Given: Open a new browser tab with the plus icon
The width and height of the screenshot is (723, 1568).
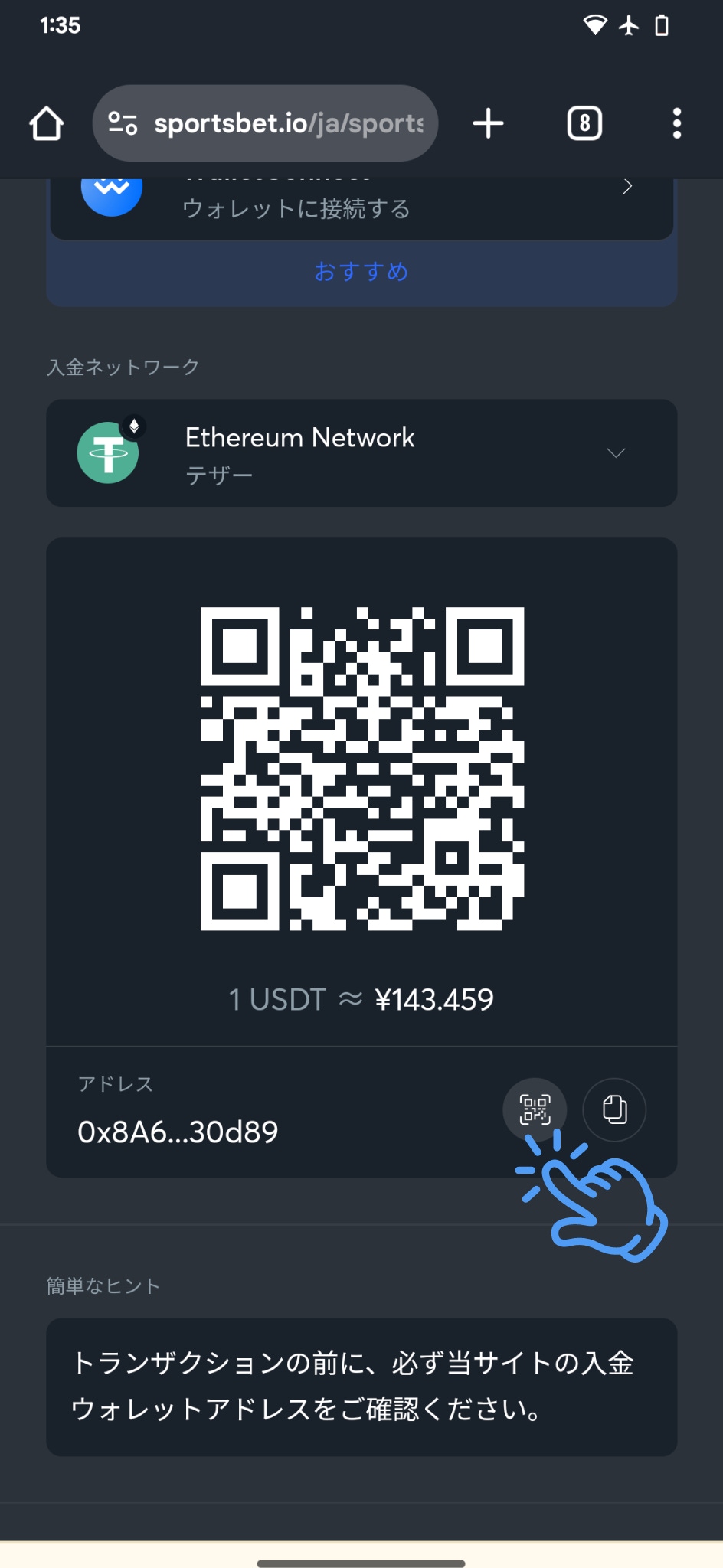Looking at the screenshot, I should coord(488,122).
